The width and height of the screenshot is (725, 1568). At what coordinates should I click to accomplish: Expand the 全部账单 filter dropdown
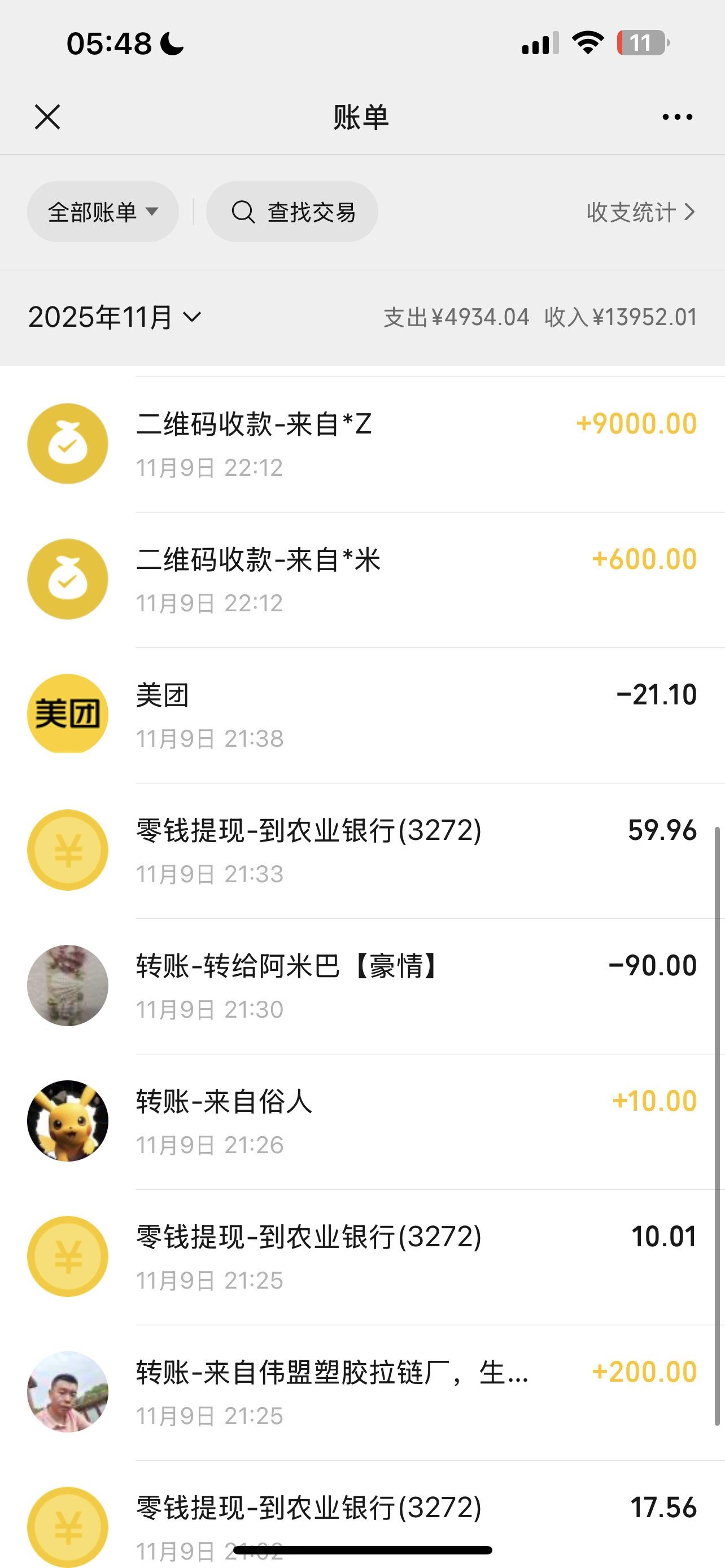point(103,212)
